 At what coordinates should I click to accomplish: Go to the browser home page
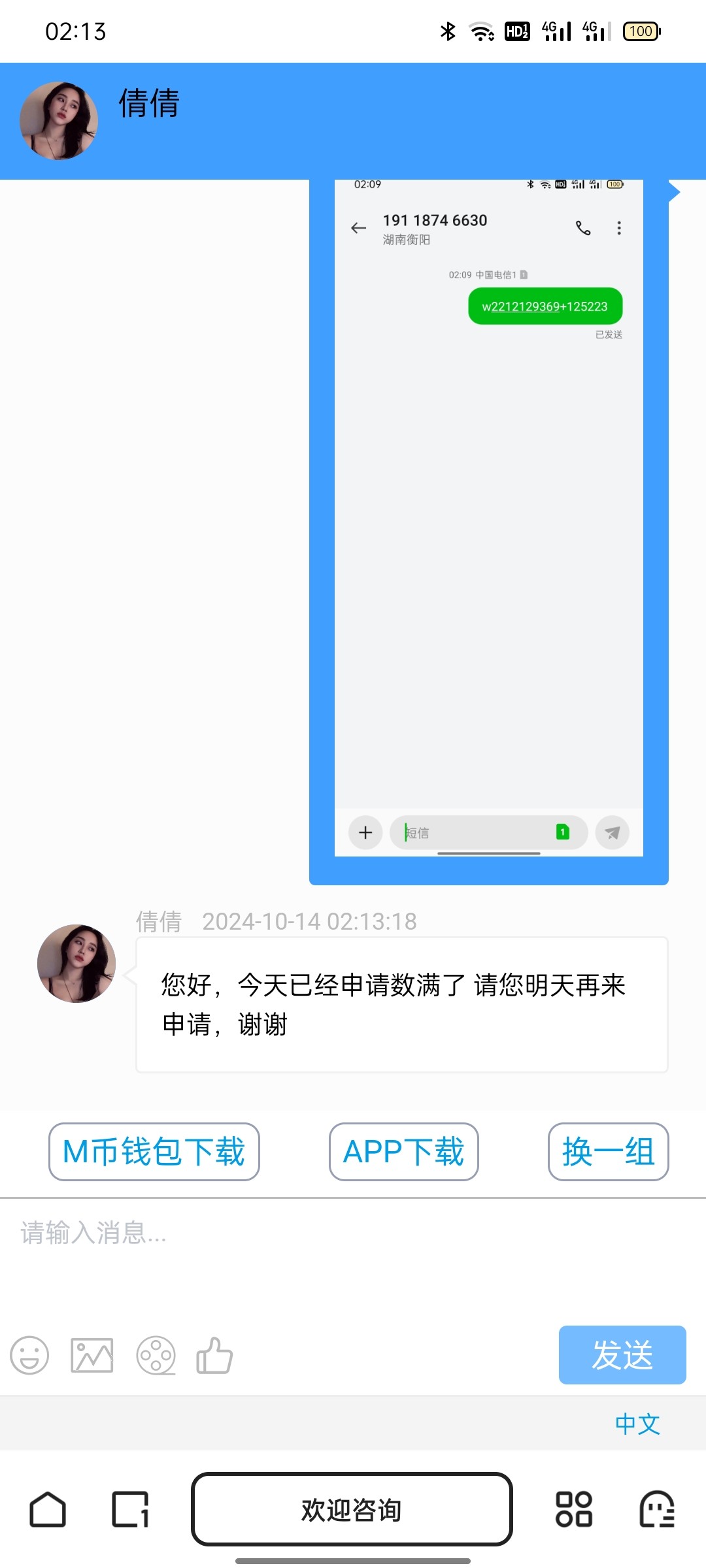tap(48, 1510)
